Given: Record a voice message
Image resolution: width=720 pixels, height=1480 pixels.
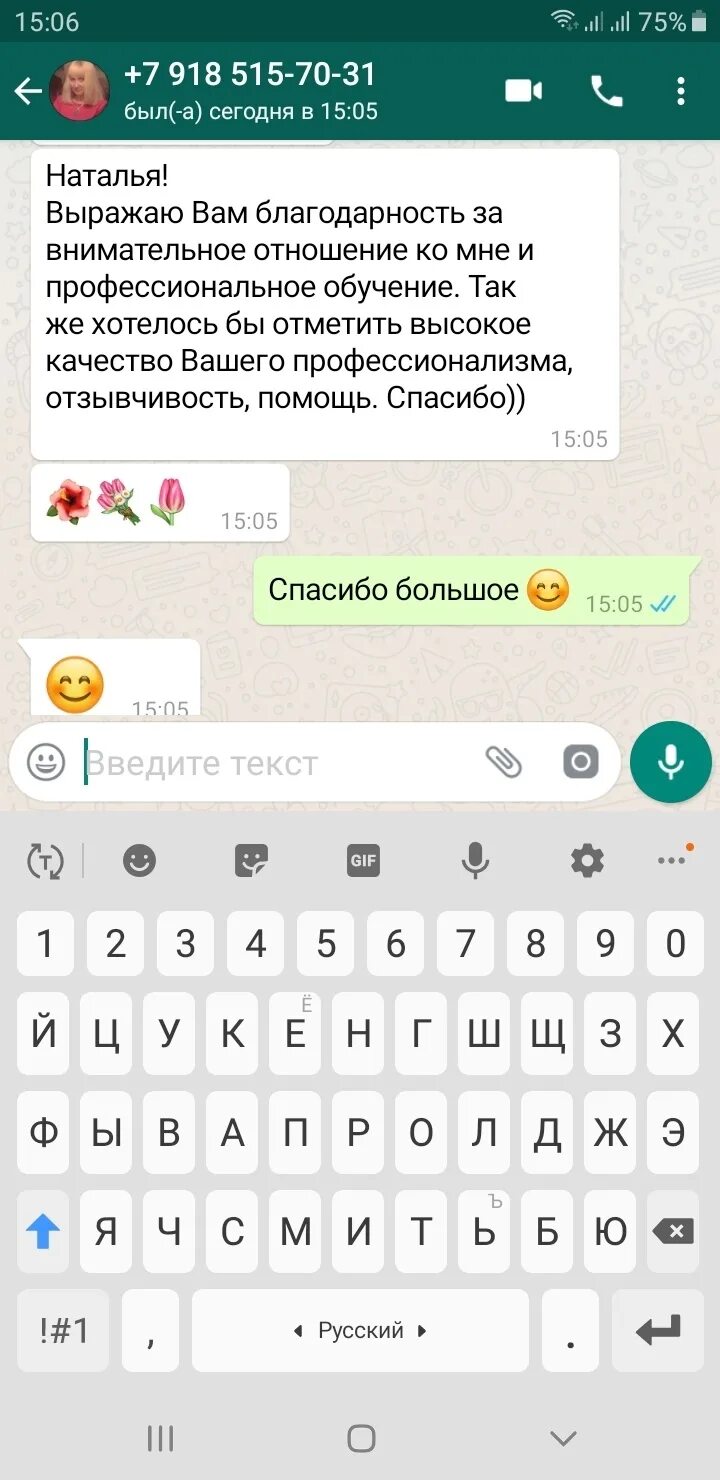Looking at the screenshot, I should pos(671,762).
